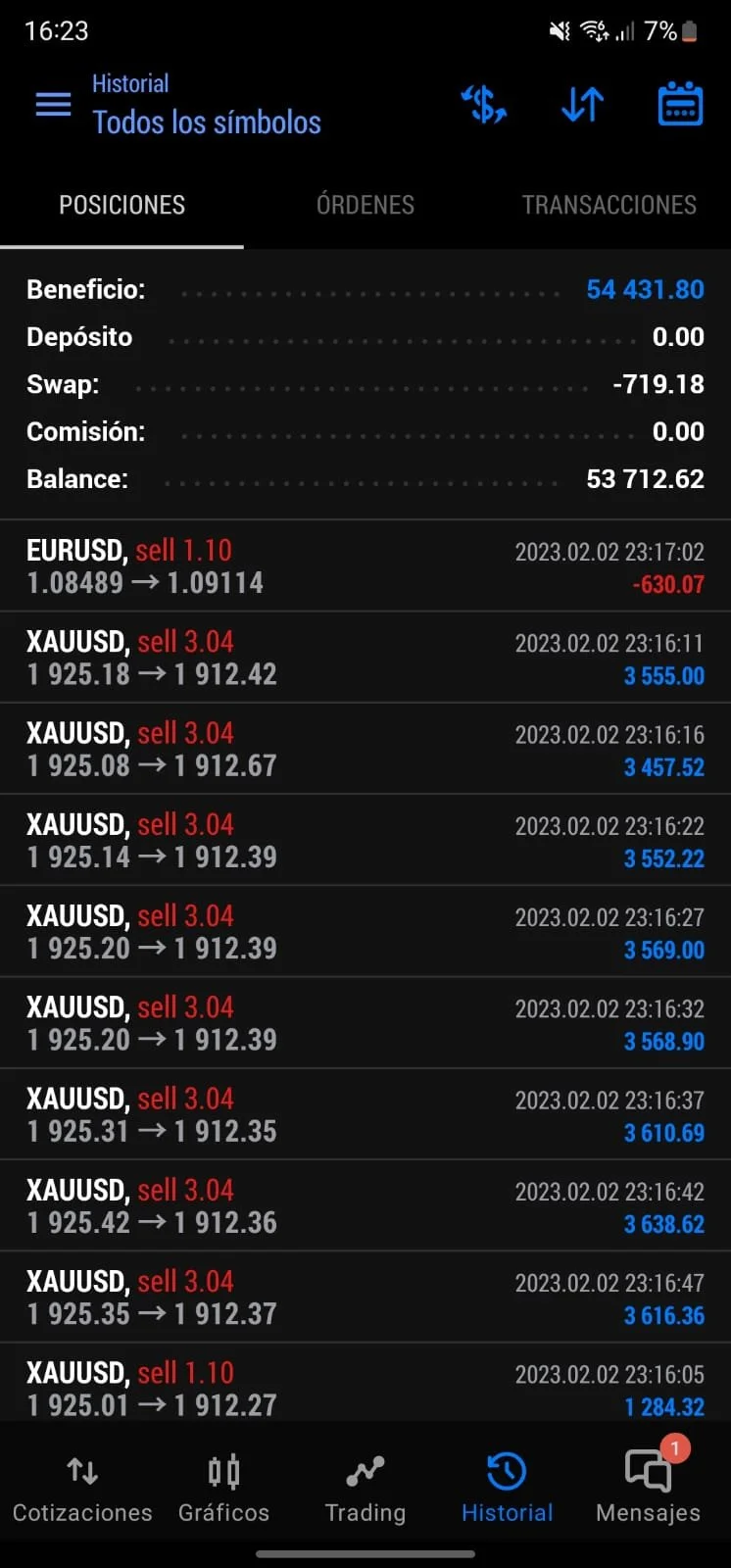Open the sort arrows option

(582, 104)
